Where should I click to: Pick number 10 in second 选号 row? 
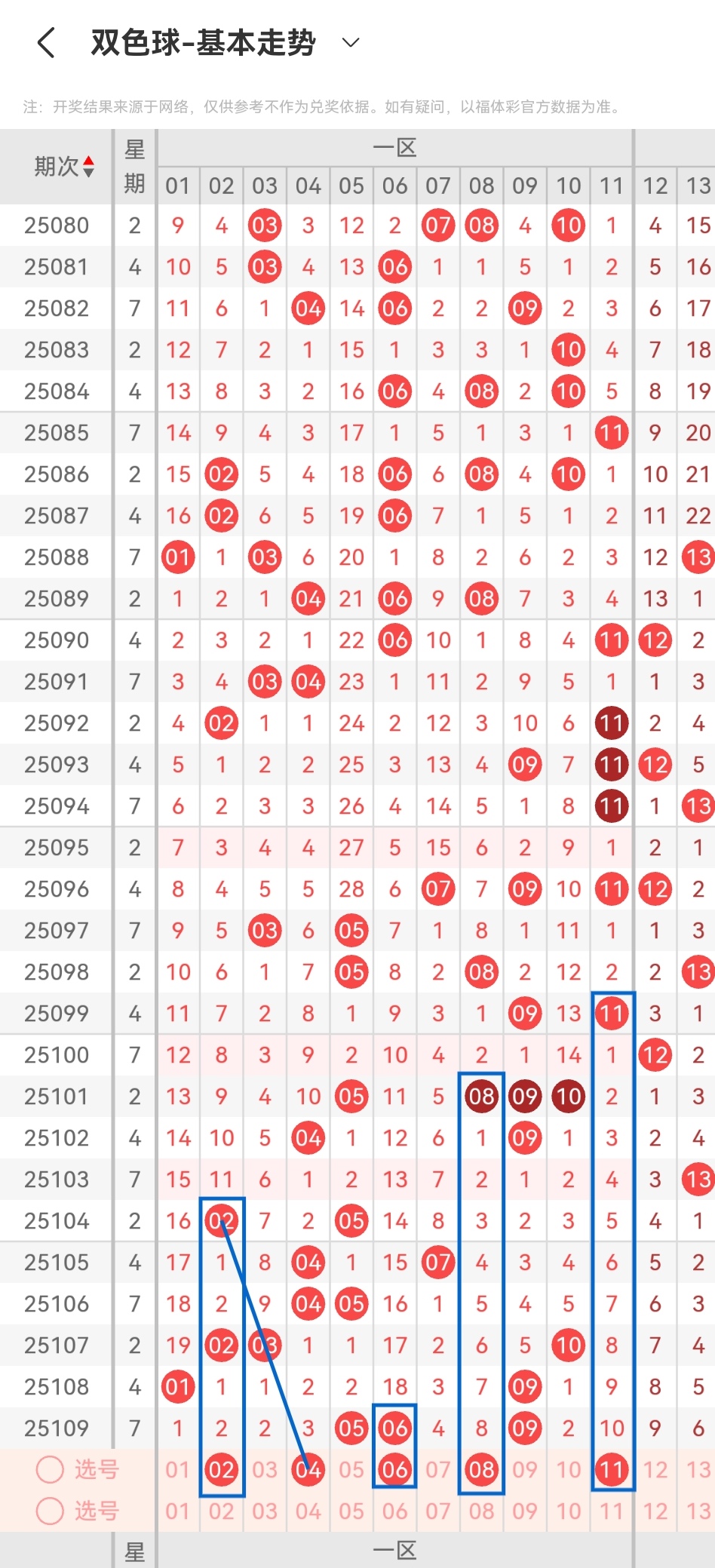[x=569, y=1511]
